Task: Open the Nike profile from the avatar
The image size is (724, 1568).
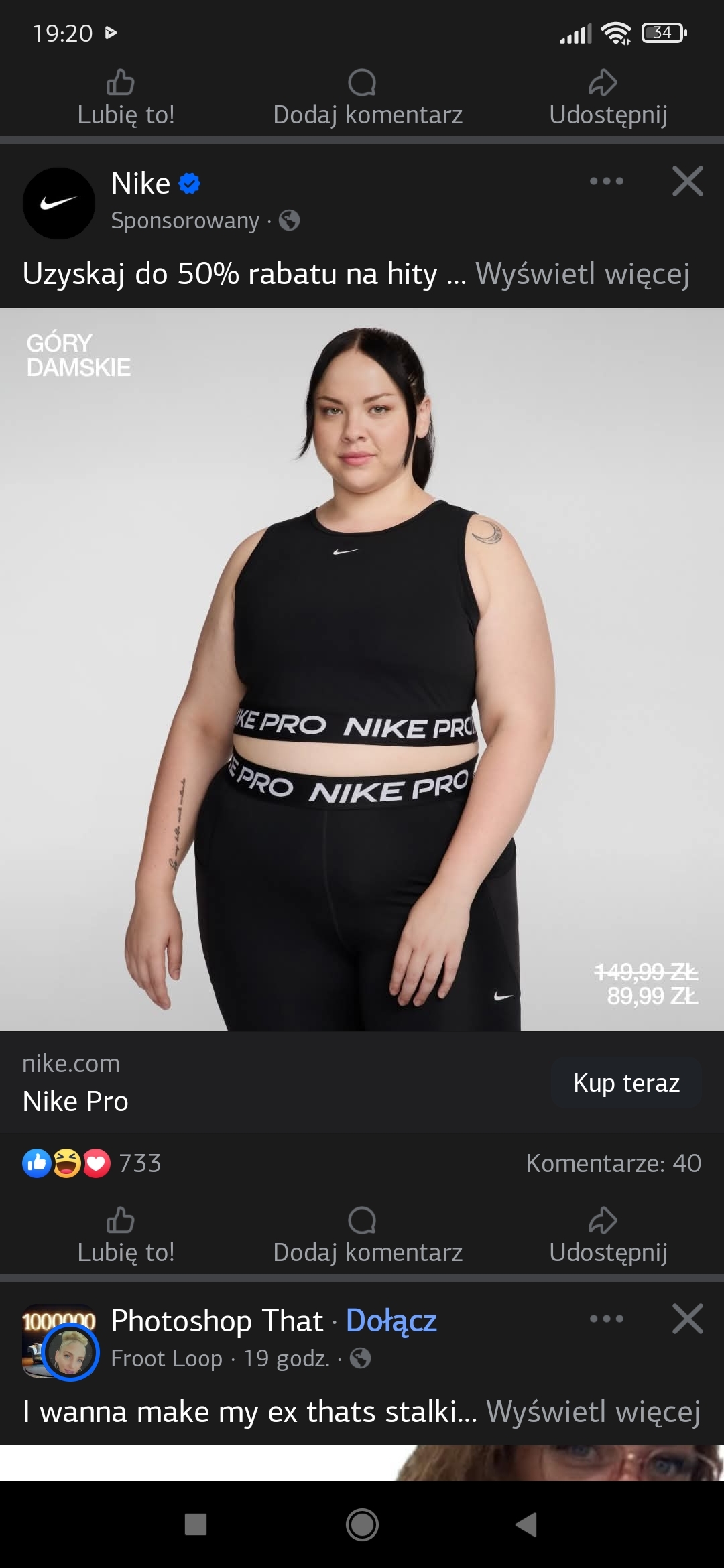Action: pyautogui.click(x=59, y=203)
